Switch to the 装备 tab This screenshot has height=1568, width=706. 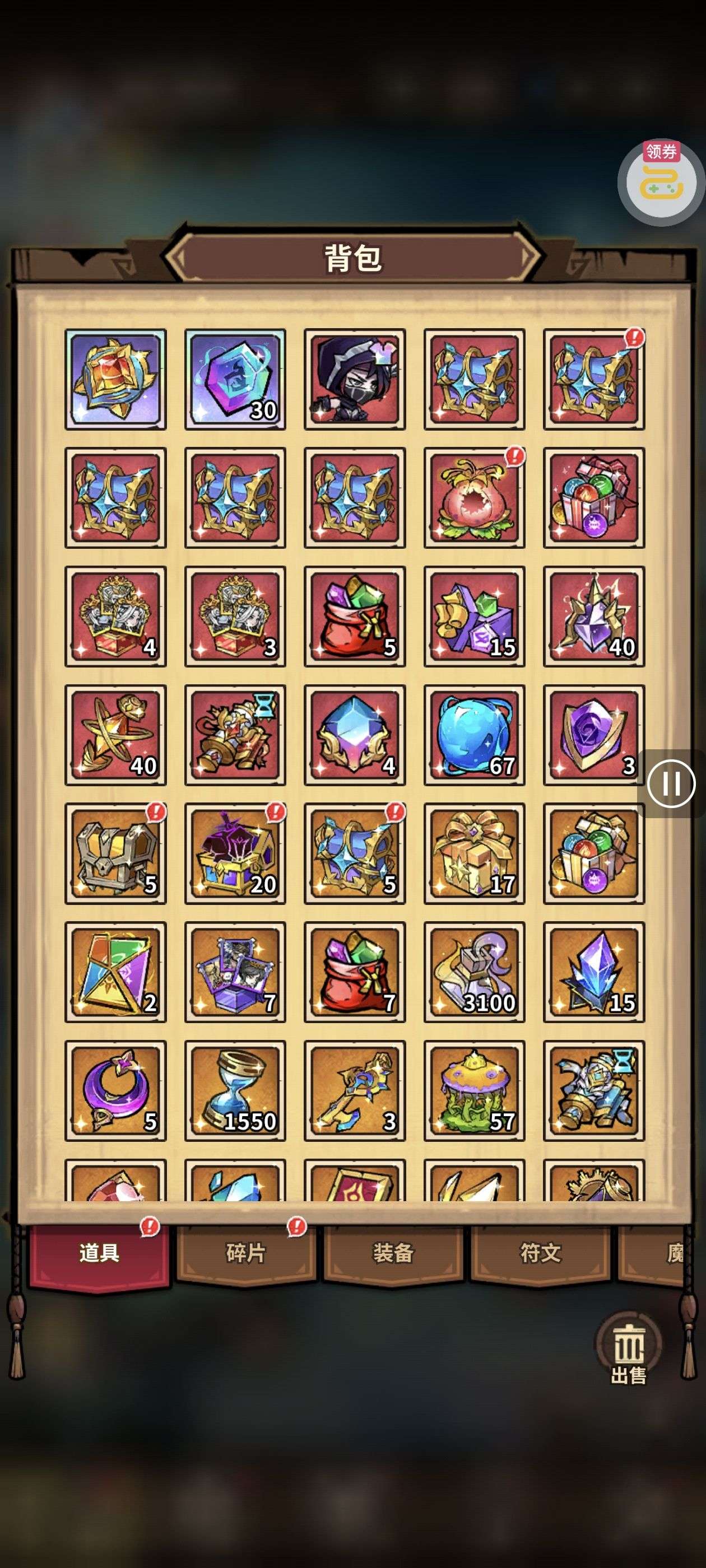coord(393,1253)
